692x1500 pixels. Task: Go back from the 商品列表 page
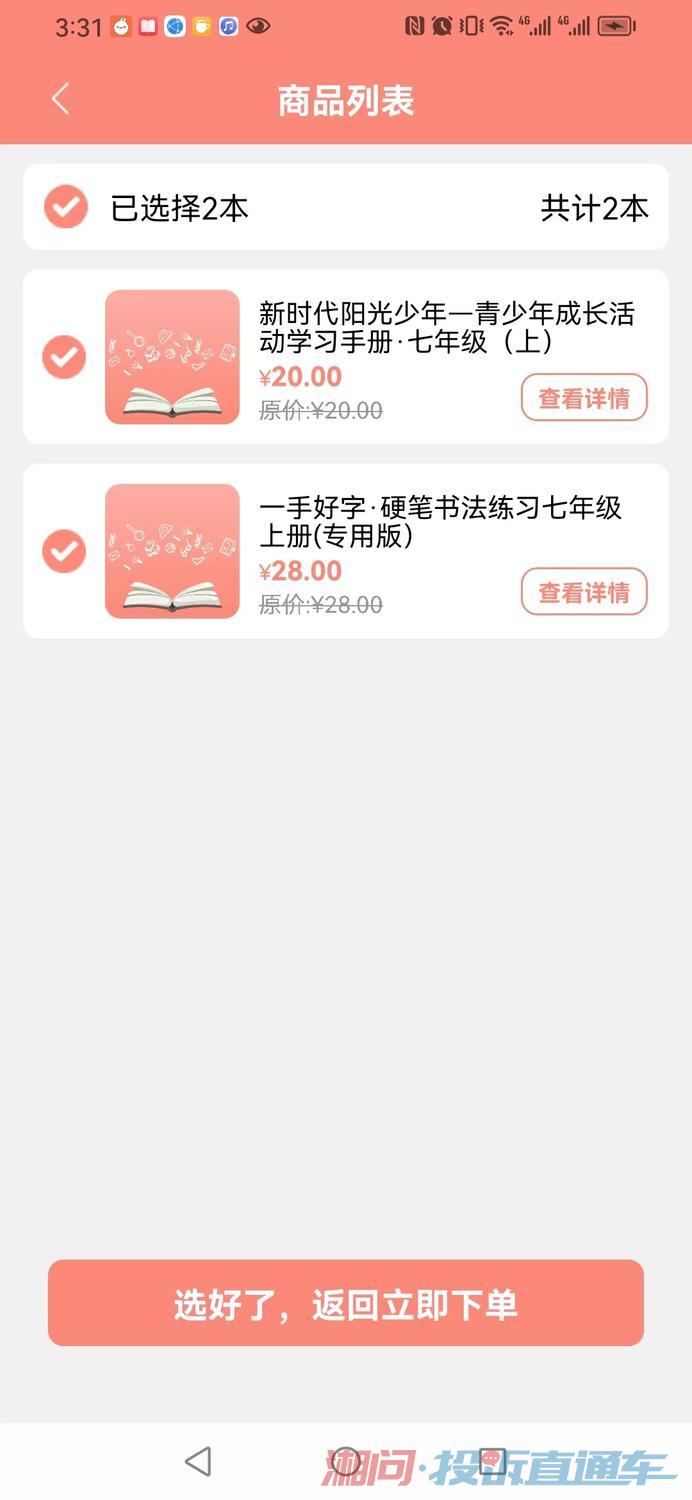60,99
